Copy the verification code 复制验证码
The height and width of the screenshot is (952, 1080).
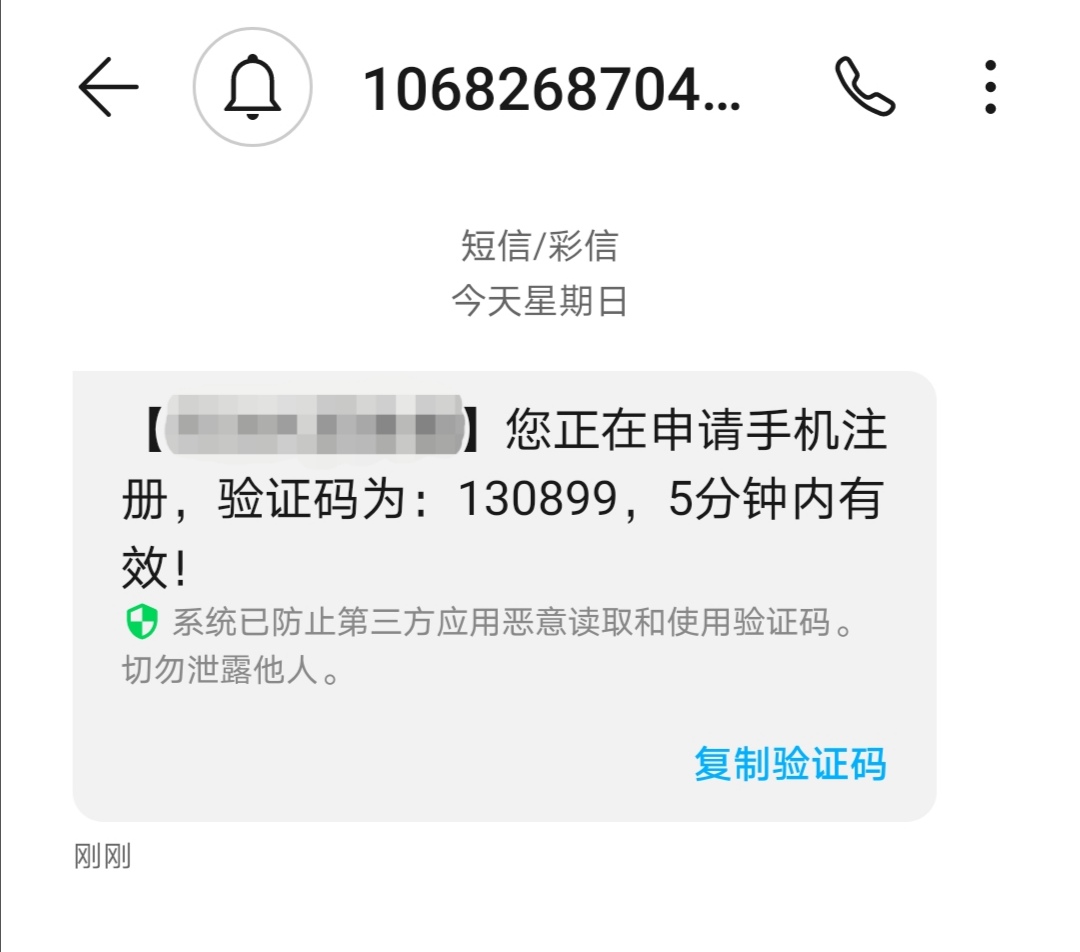790,764
